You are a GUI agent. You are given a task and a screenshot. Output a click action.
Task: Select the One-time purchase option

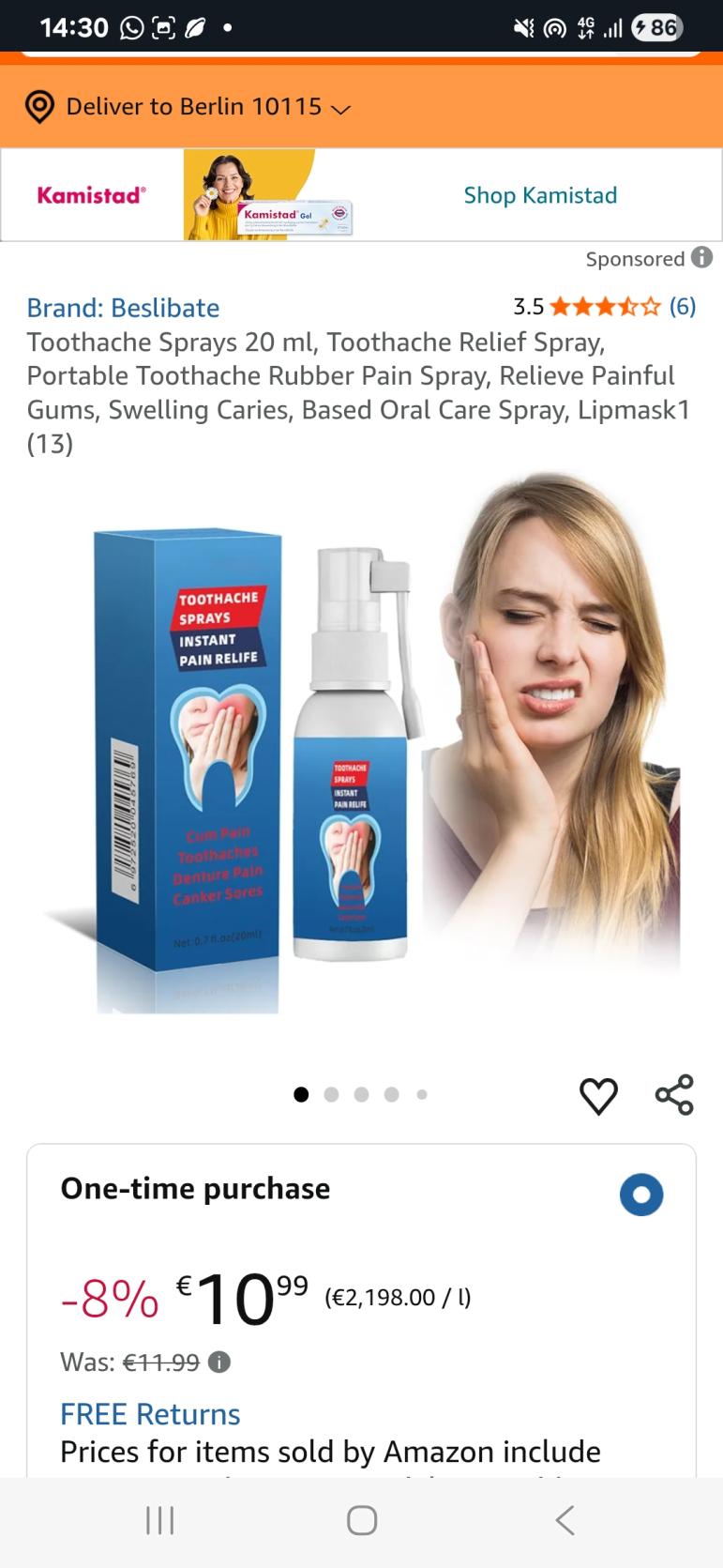click(641, 1195)
